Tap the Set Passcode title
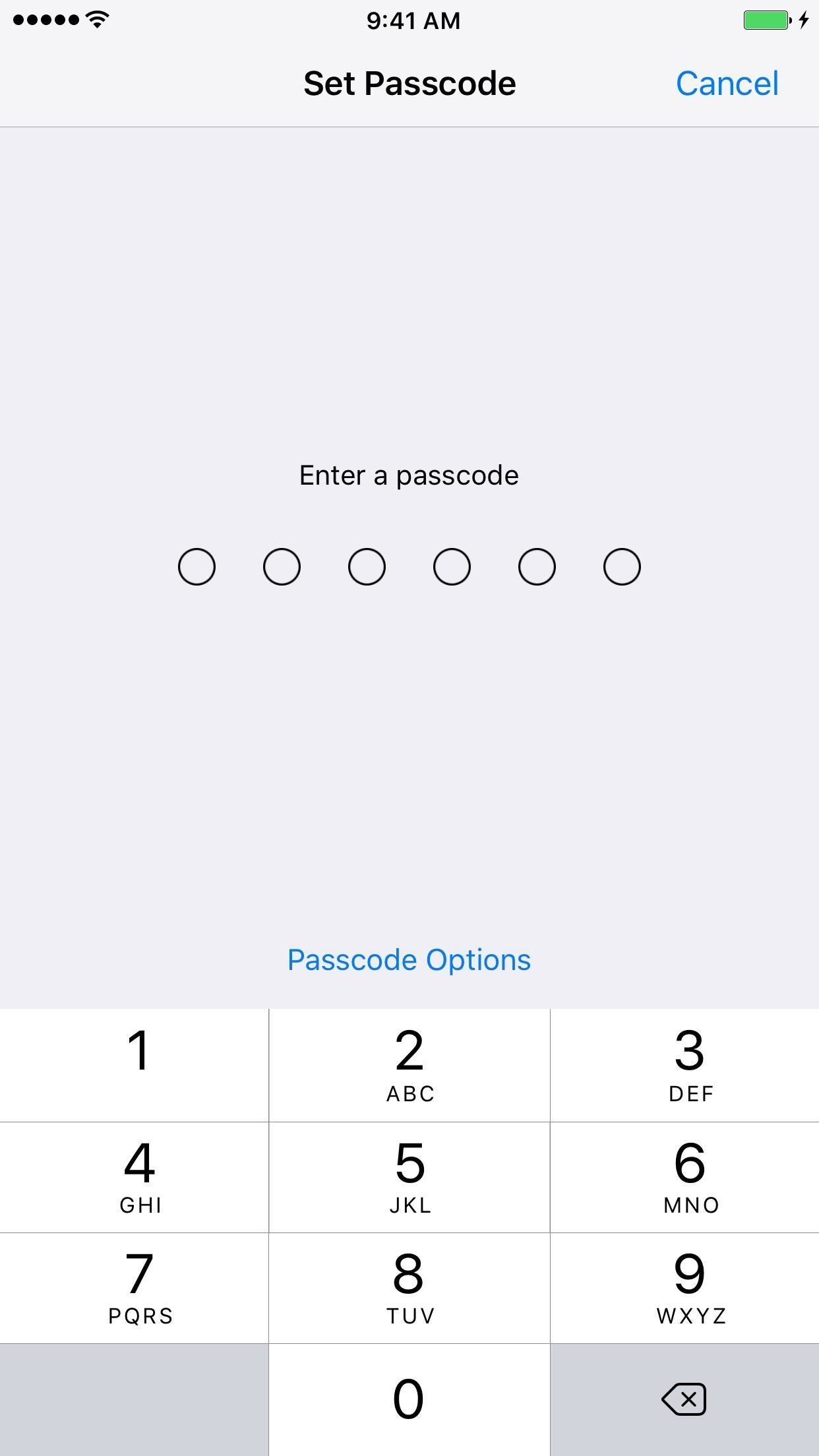The height and width of the screenshot is (1456, 819). pyautogui.click(x=409, y=83)
